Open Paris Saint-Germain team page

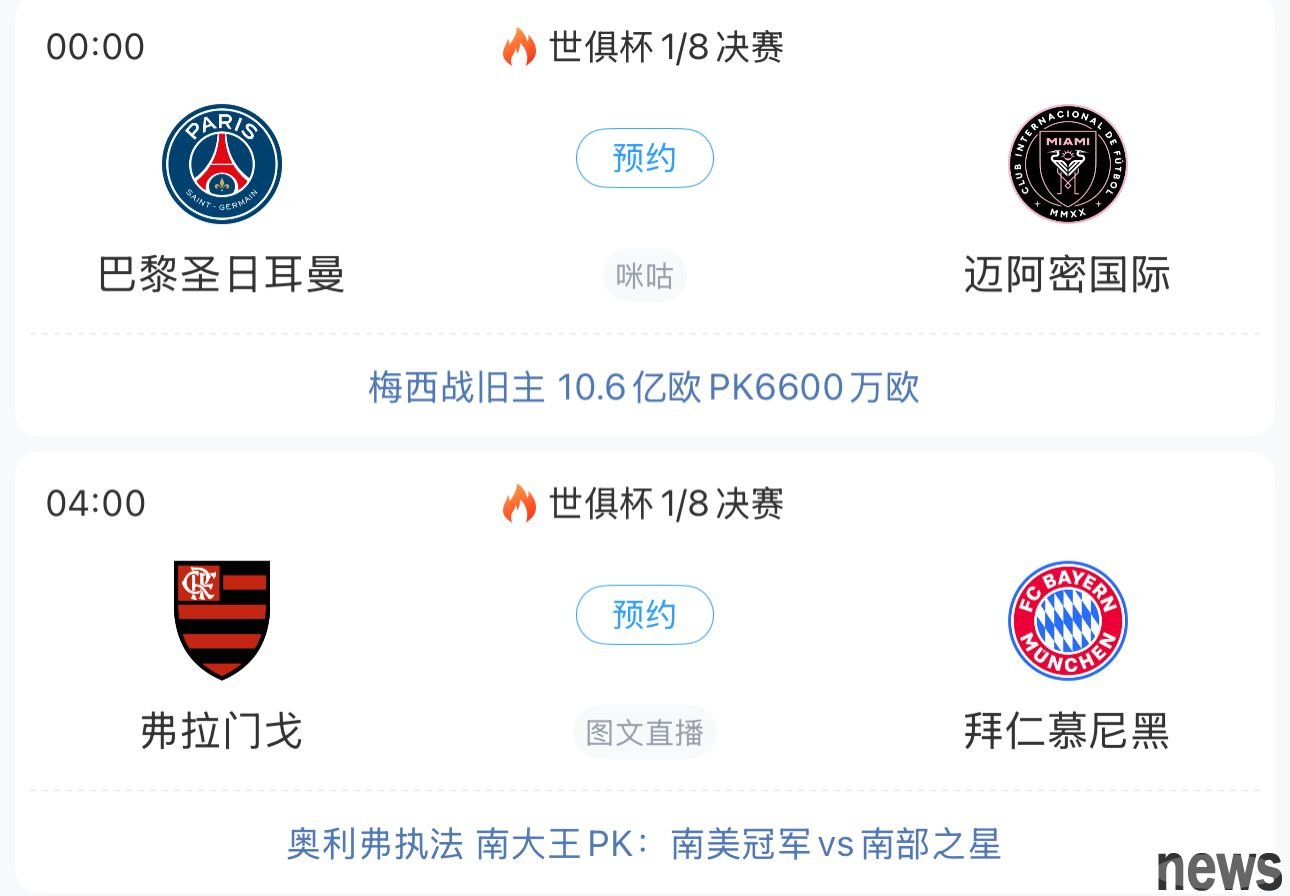(x=222, y=164)
